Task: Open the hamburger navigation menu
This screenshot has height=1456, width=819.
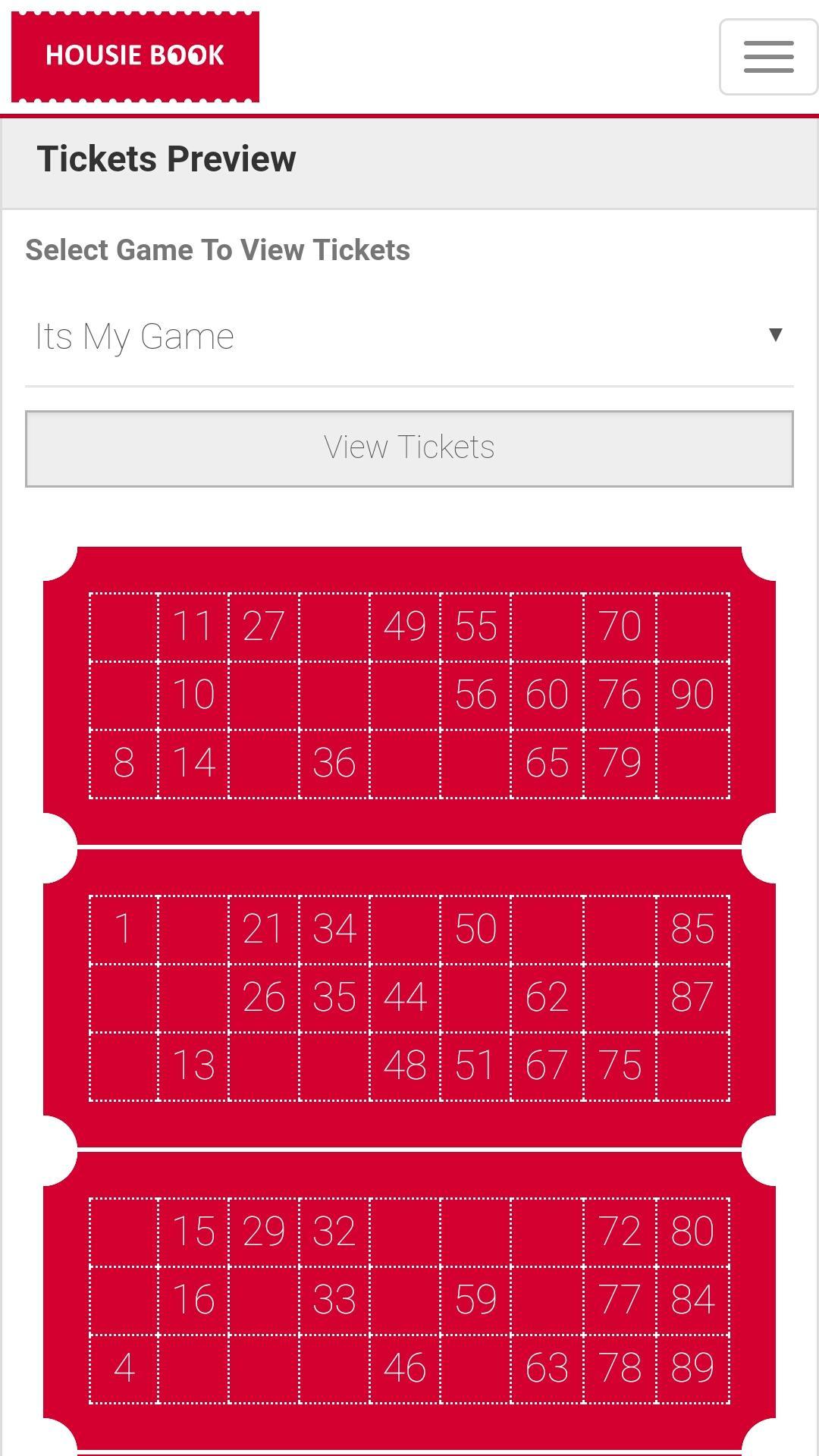Action: pos(767,57)
